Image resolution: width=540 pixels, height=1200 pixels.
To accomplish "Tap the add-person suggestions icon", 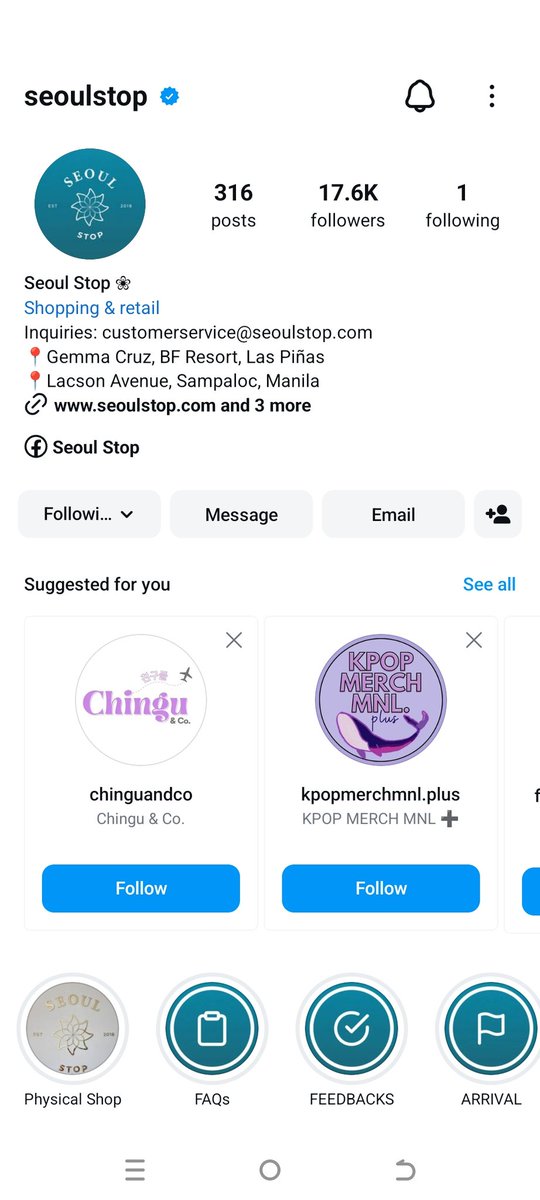I will point(497,514).
